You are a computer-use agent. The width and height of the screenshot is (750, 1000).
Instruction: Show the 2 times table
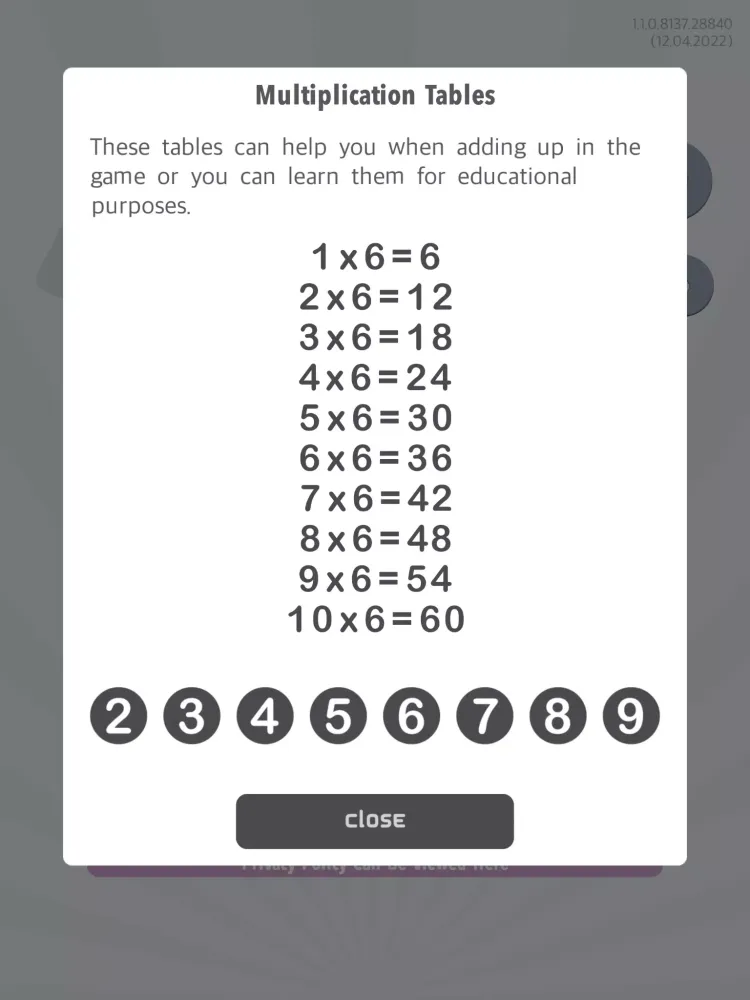click(x=119, y=716)
